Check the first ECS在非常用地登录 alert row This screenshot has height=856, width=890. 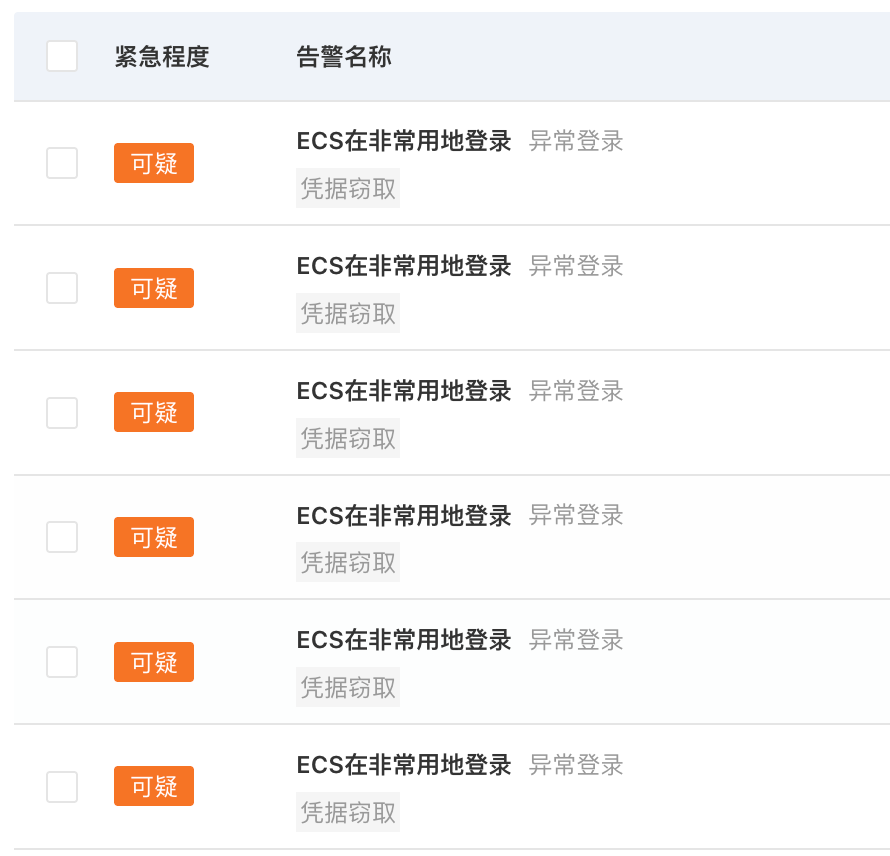coord(62,163)
